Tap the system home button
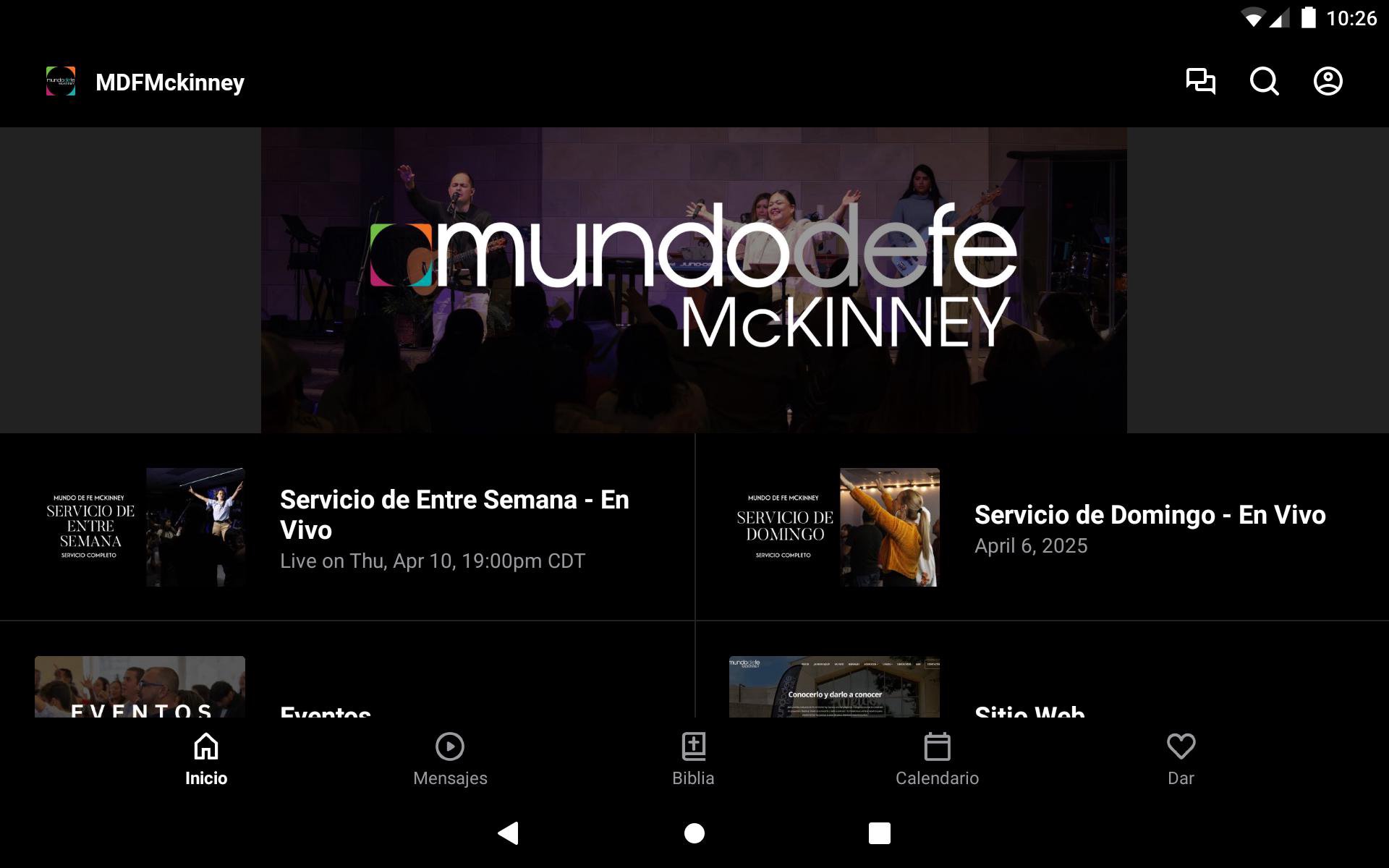The height and width of the screenshot is (868, 1389). 694,833
